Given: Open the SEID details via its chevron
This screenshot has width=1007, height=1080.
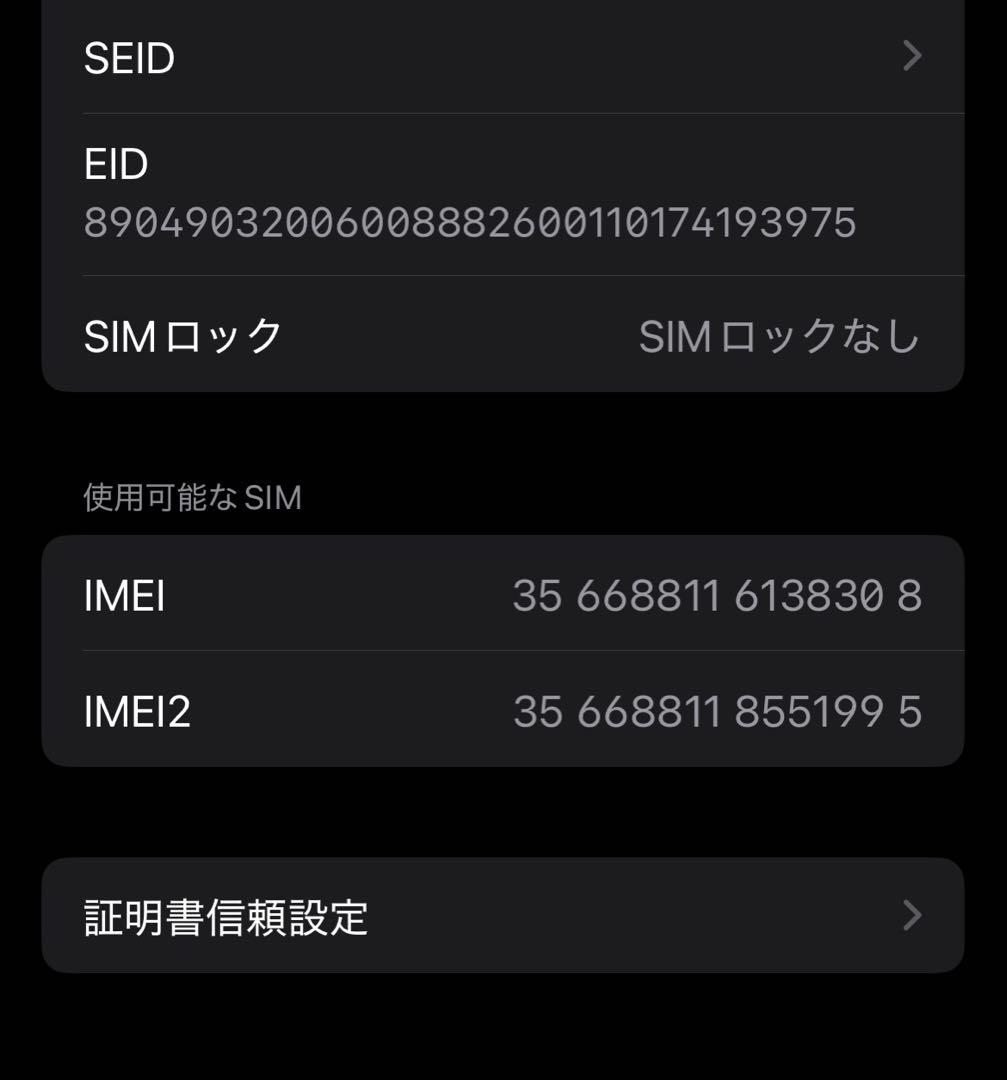Looking at the screenshot, I should click(x=911, y=57).
